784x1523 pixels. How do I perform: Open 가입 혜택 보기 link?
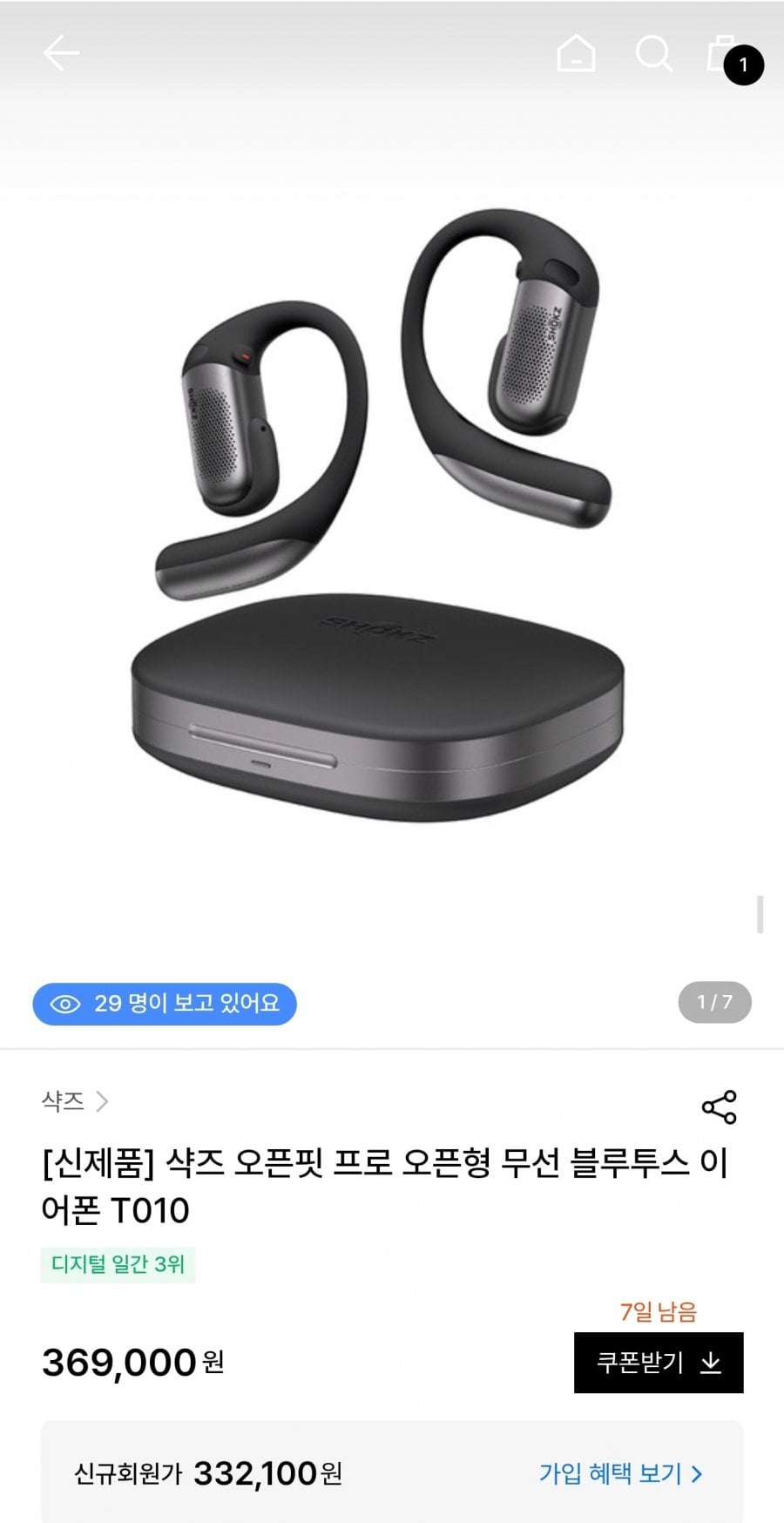click(x=620, y=1473)
